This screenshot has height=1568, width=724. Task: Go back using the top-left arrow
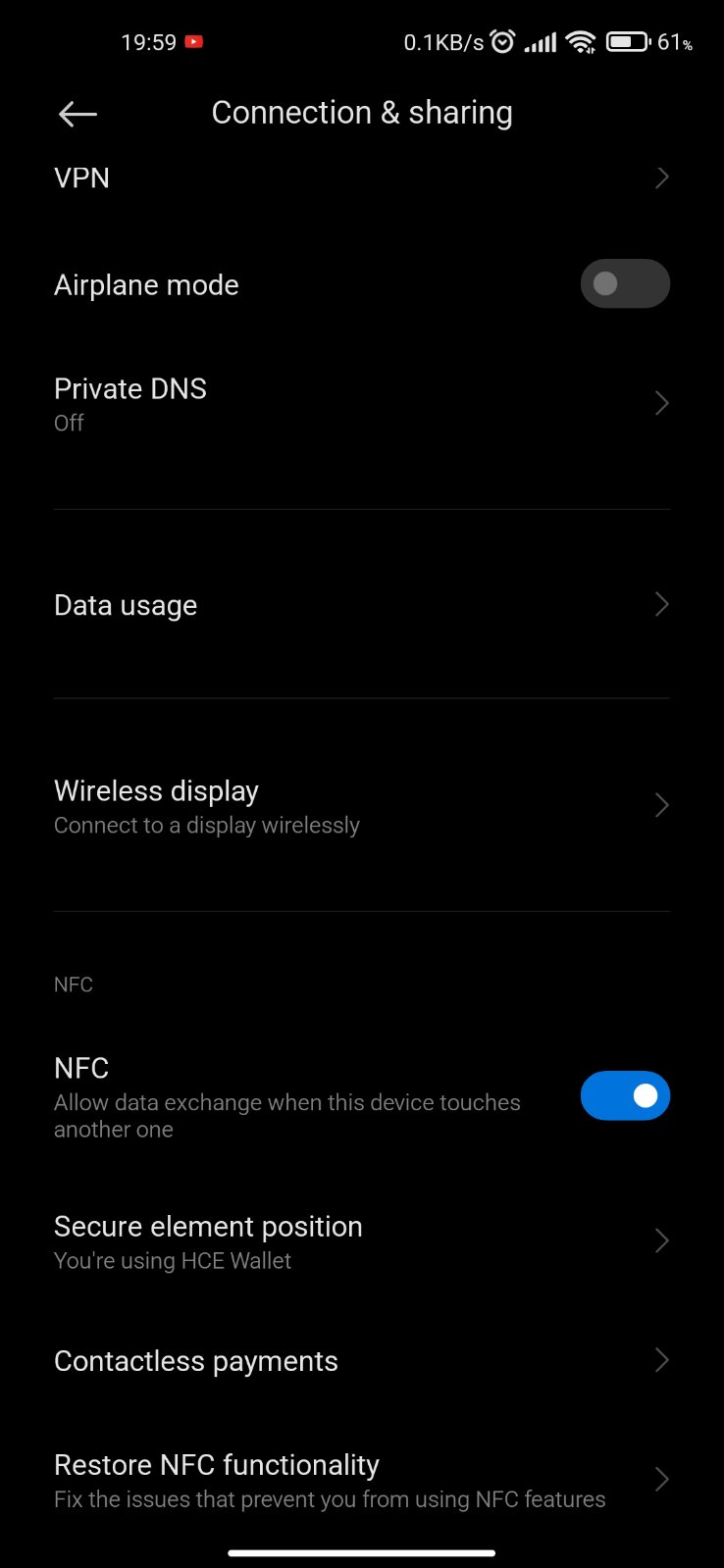coord(78,114)
